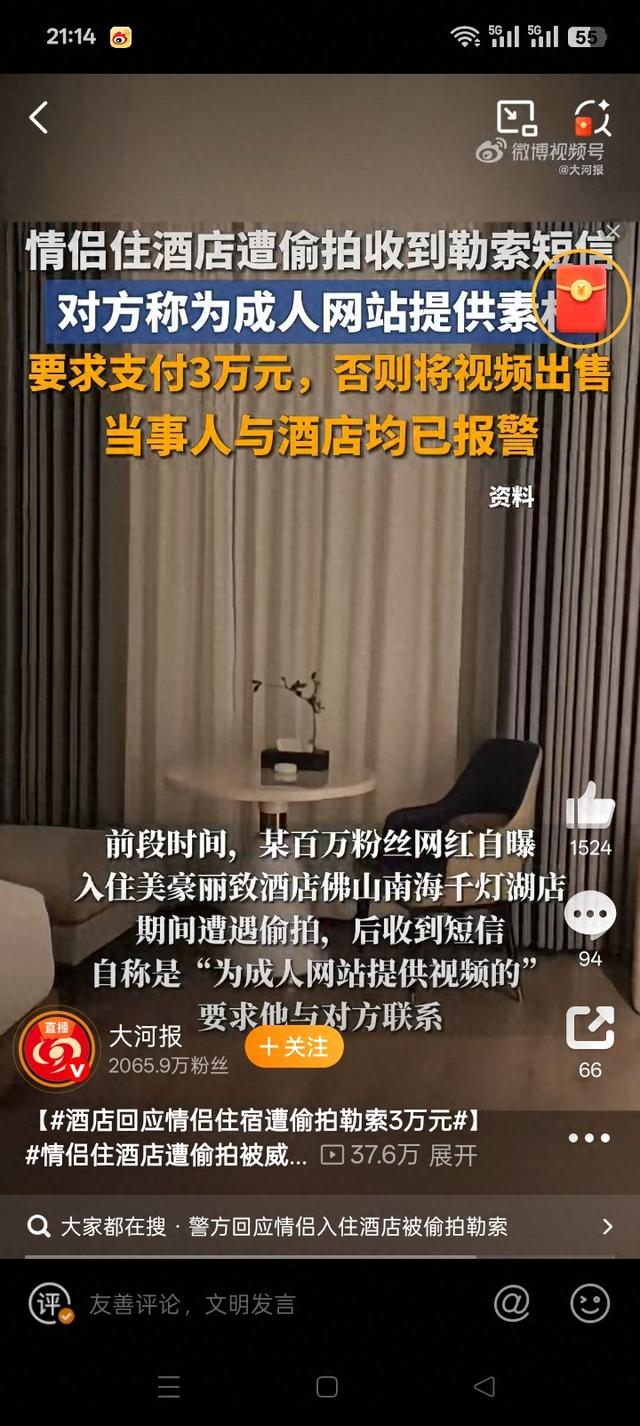Image resolution: width=640 pixels, height=1426 pixels.
Task: Expand the caption with 展开
Action: click(x=453, y=1156)
